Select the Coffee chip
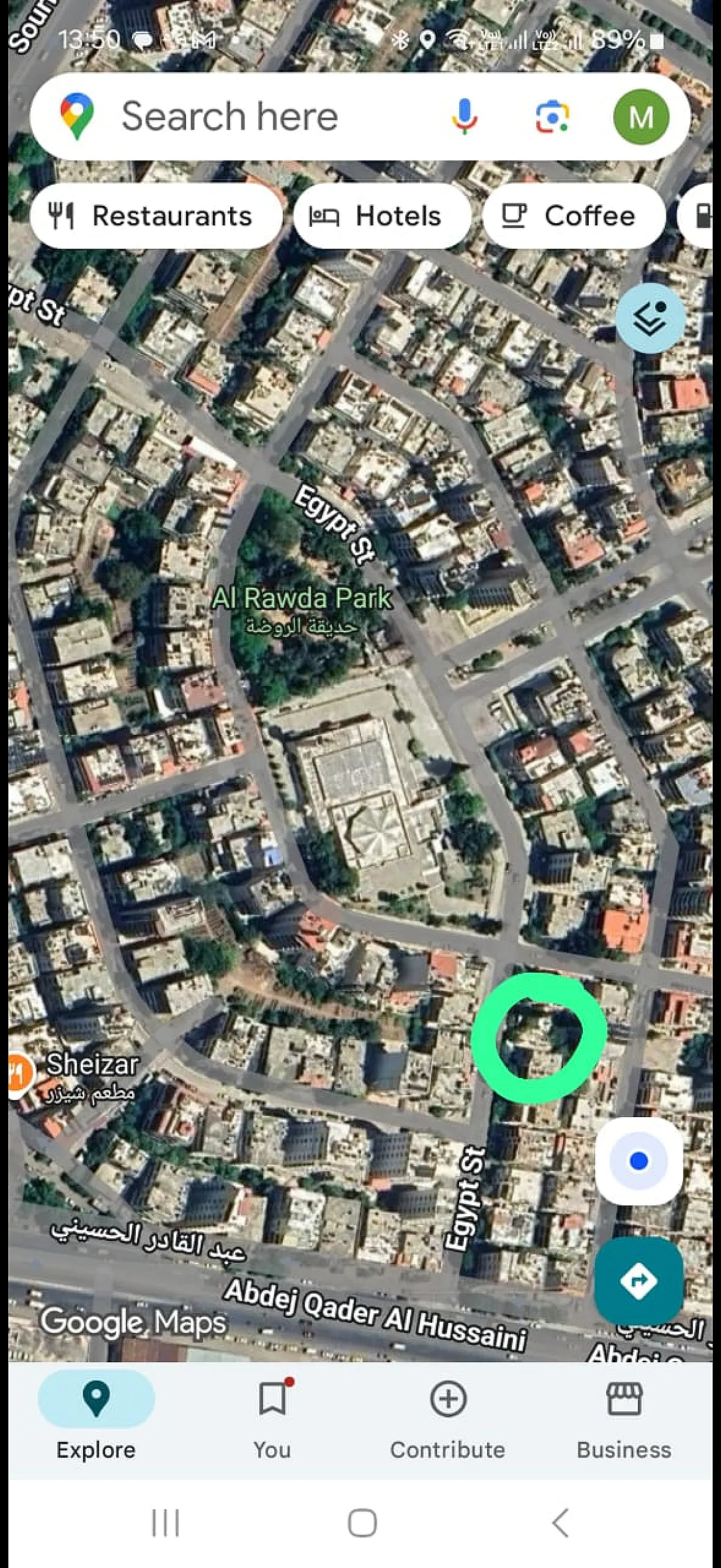This screenshot has width=721, height=1568. pyautogui.click(x=573, y=216)
